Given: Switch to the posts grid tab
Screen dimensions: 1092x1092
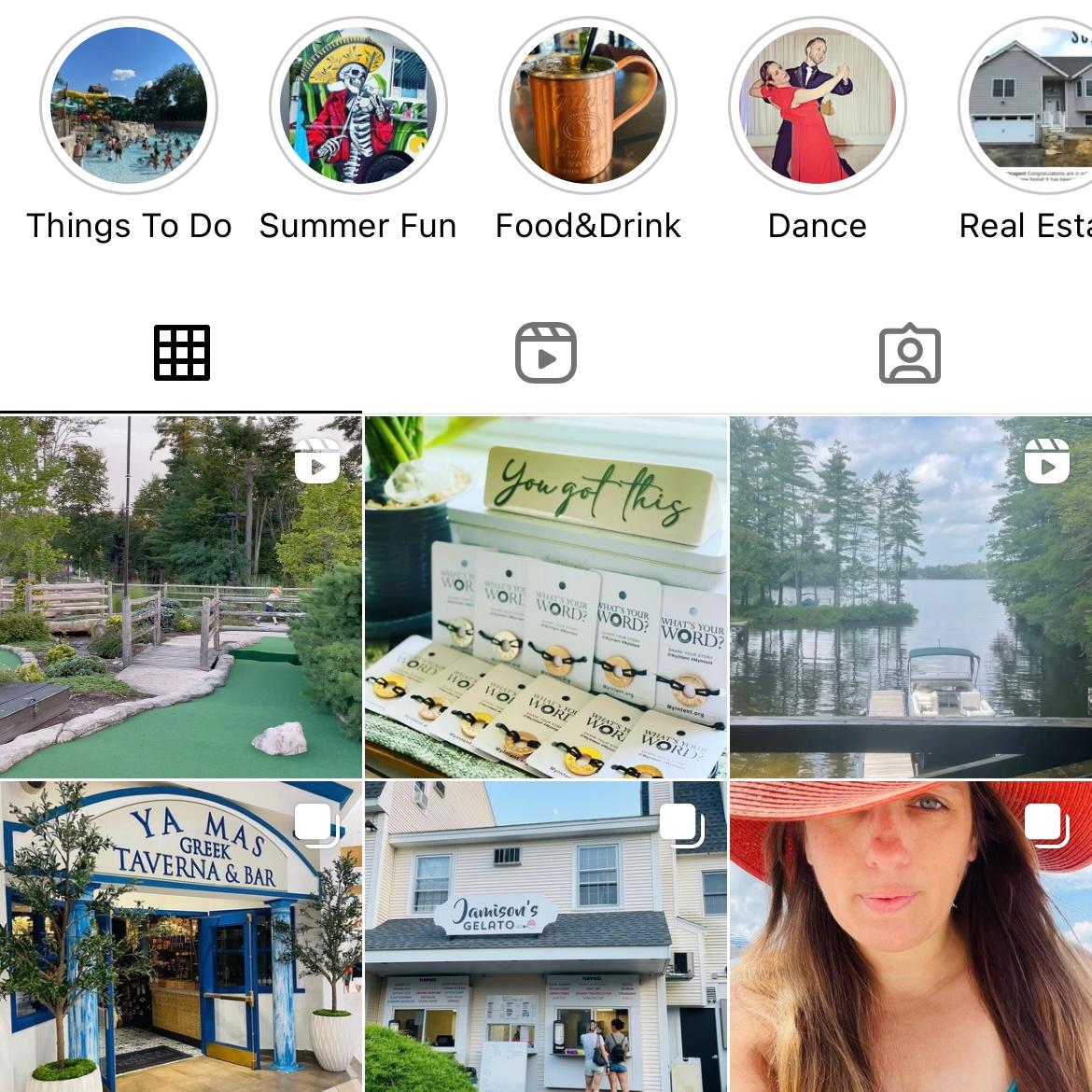Looking at the screenshot, I should (182, 354).
